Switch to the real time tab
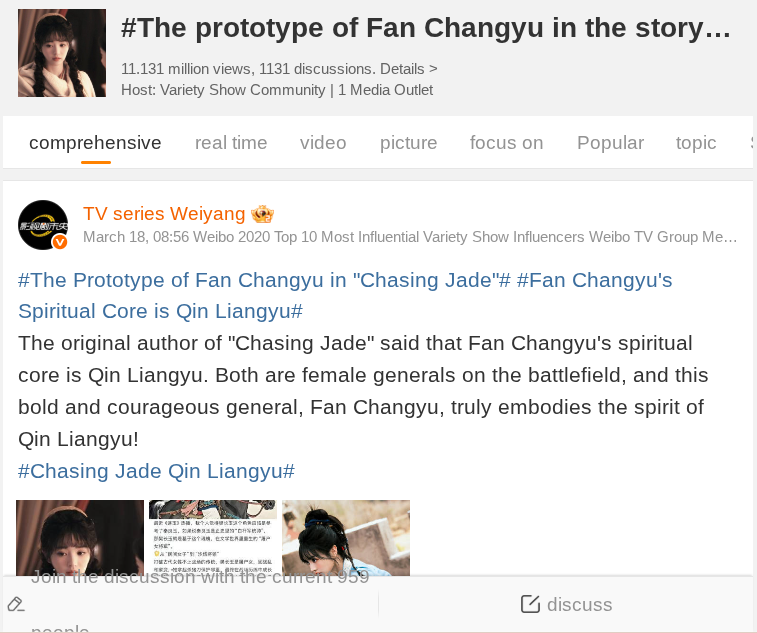This screenshot has height=633, width=757. click(x=231, y=143)
